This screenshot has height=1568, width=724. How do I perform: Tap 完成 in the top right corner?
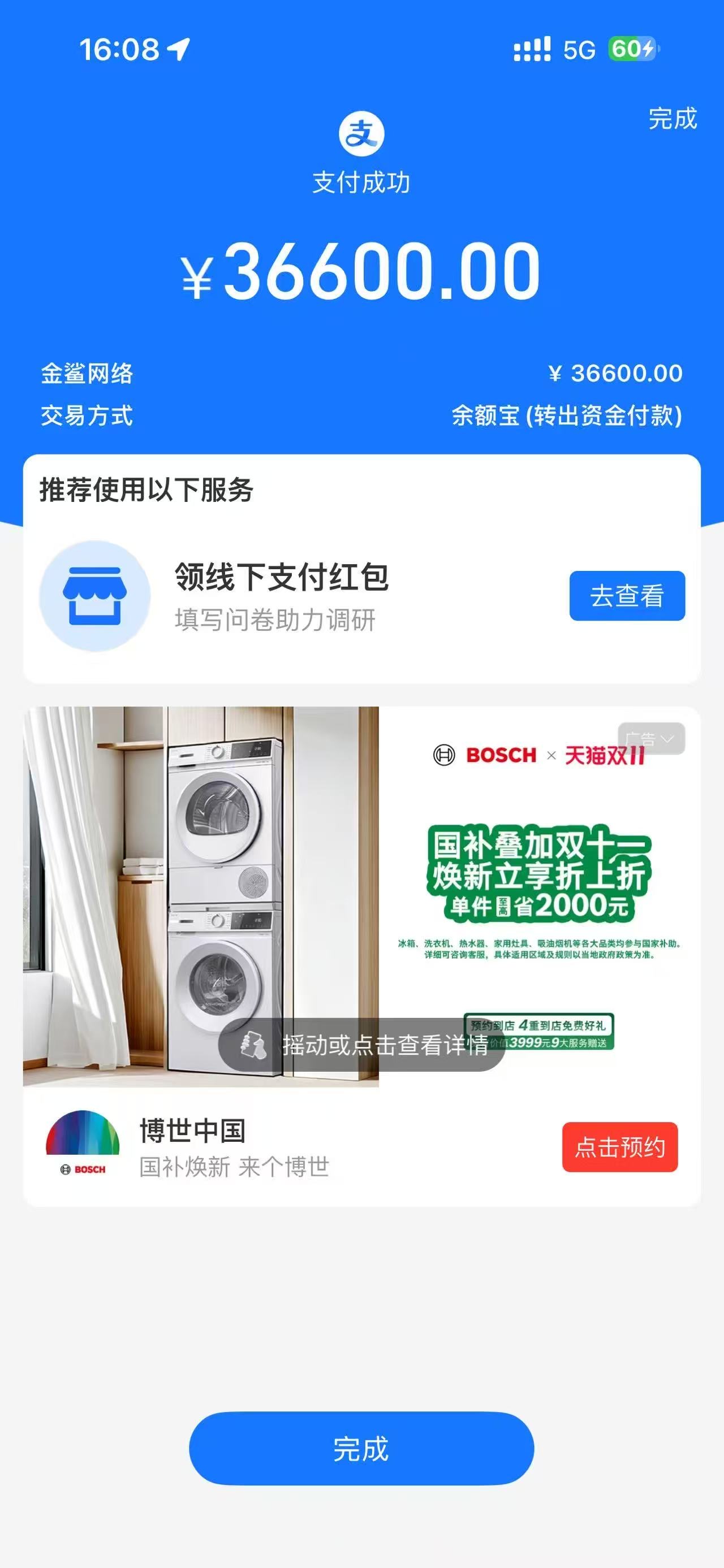[672, 119]
